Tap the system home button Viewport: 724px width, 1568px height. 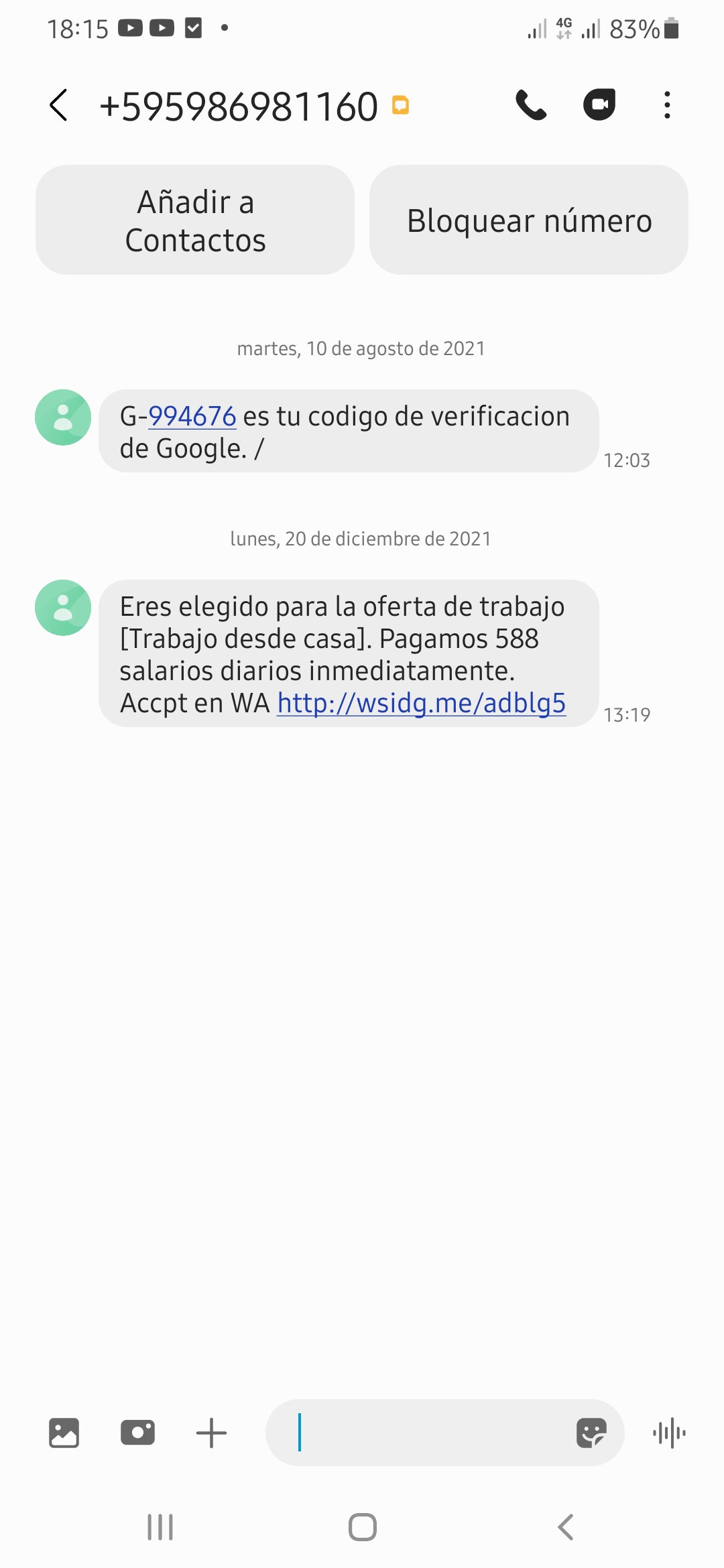pyautogui.click(x=362, y=1527)
